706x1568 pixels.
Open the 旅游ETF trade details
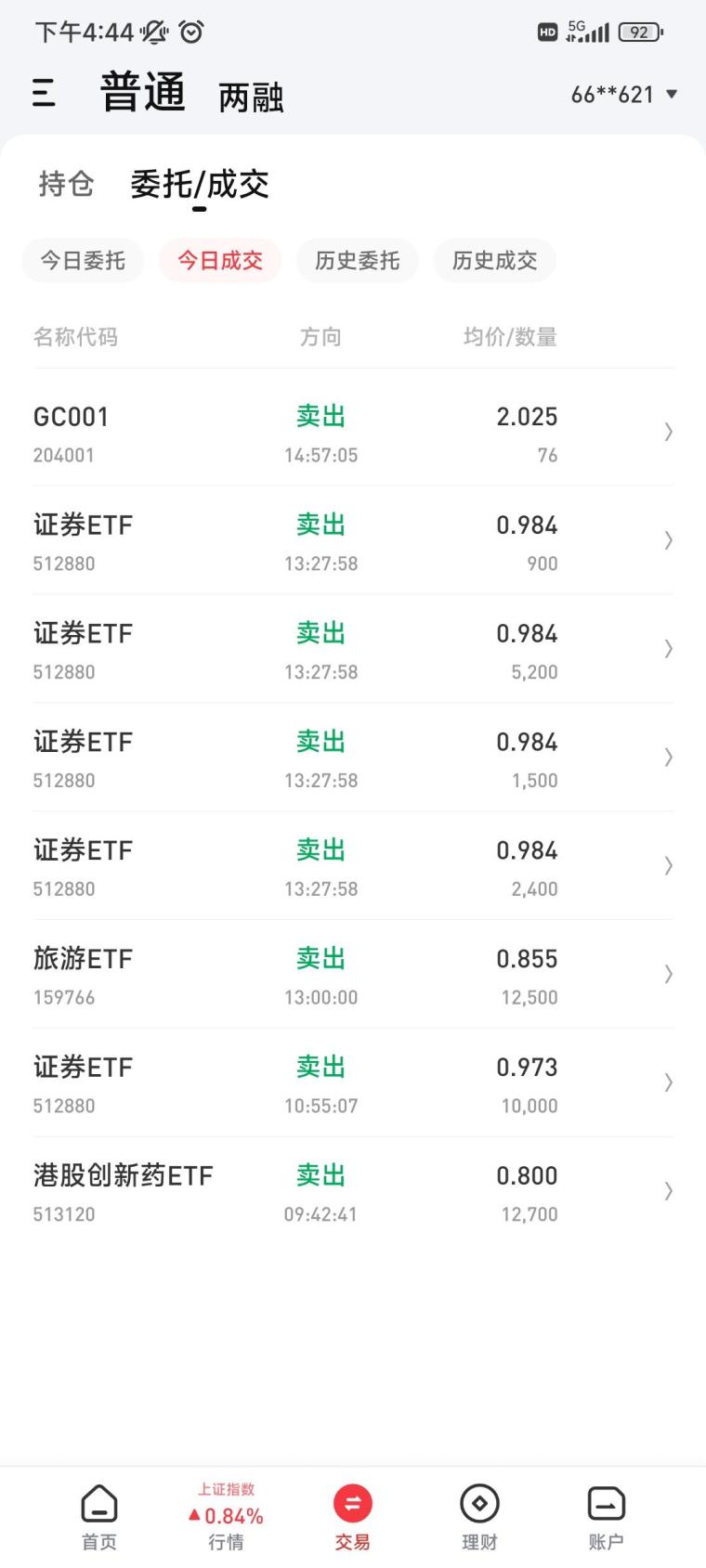(x=353, y=975)
